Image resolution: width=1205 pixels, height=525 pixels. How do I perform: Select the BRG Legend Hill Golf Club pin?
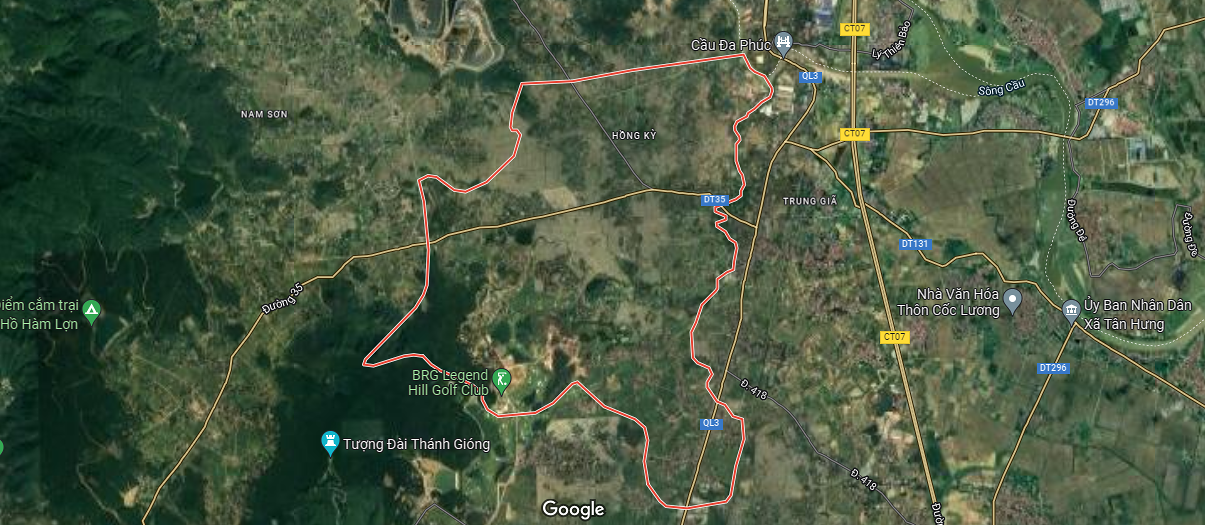point(502,380)
